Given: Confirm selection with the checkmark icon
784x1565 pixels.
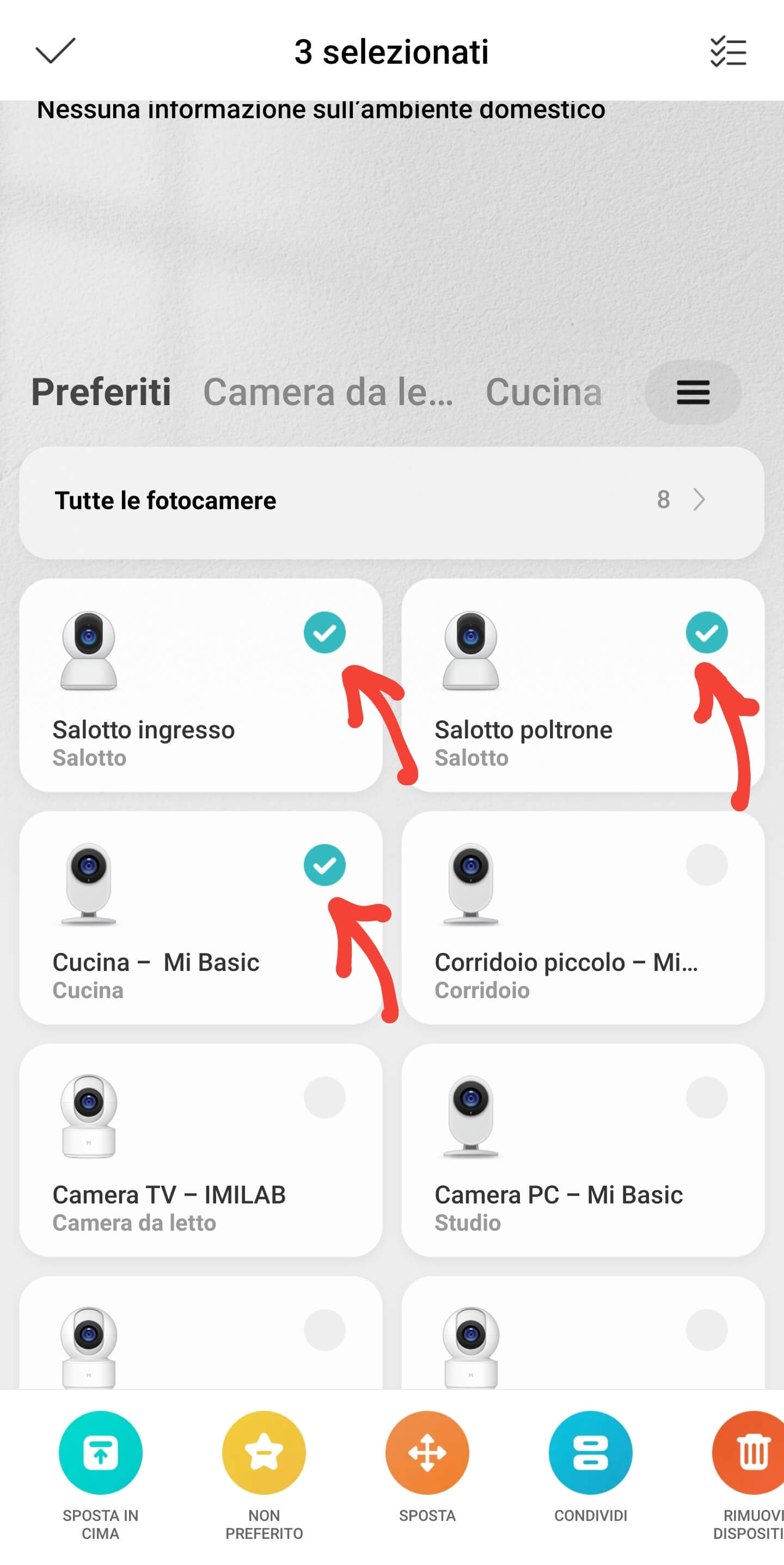Looking at the screenshot, I should coord(56,51).
